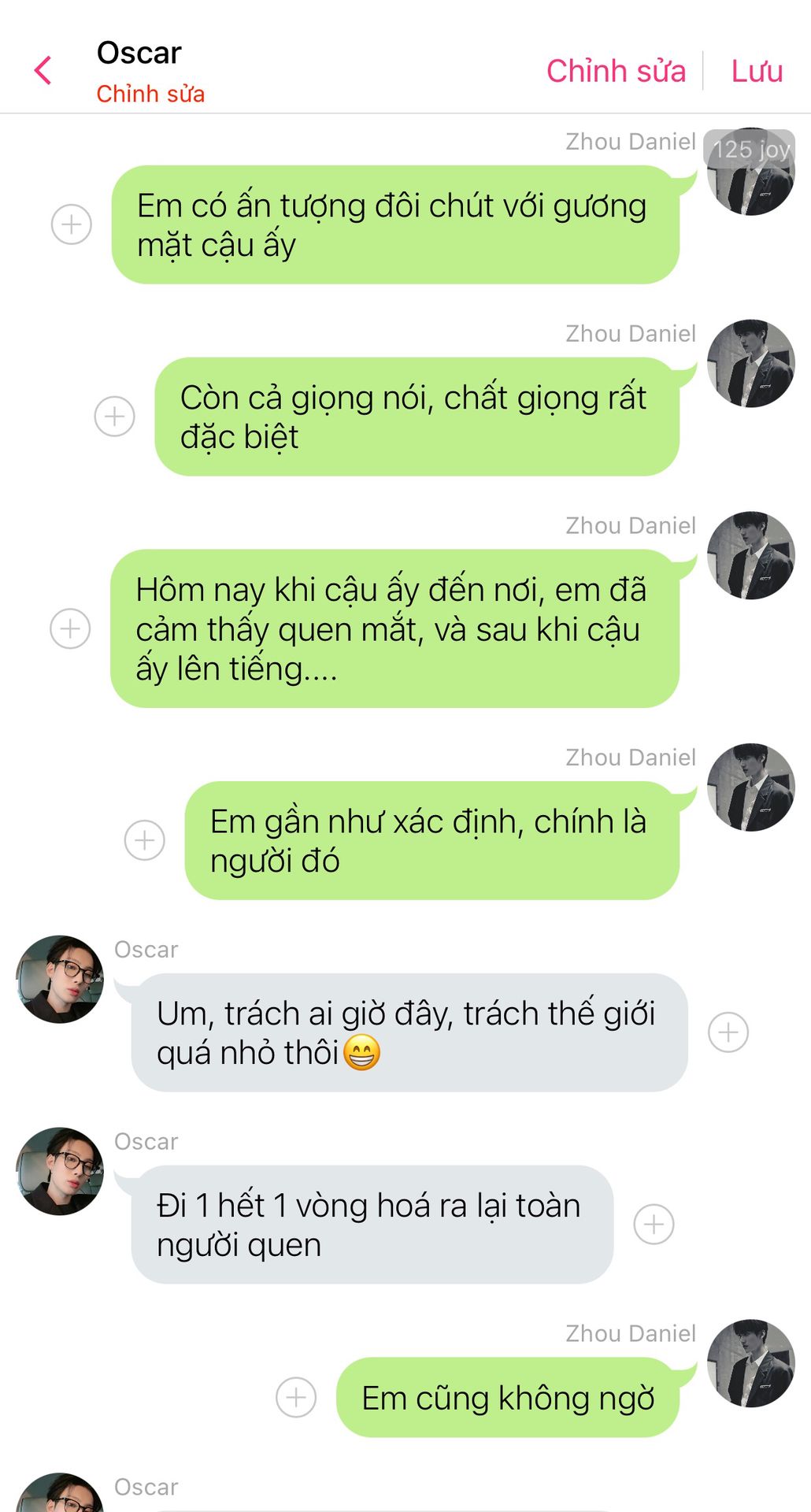Open Oscar's avatar beside 'Um, trách ai'
811x1512 pixels.
[60, 980]
